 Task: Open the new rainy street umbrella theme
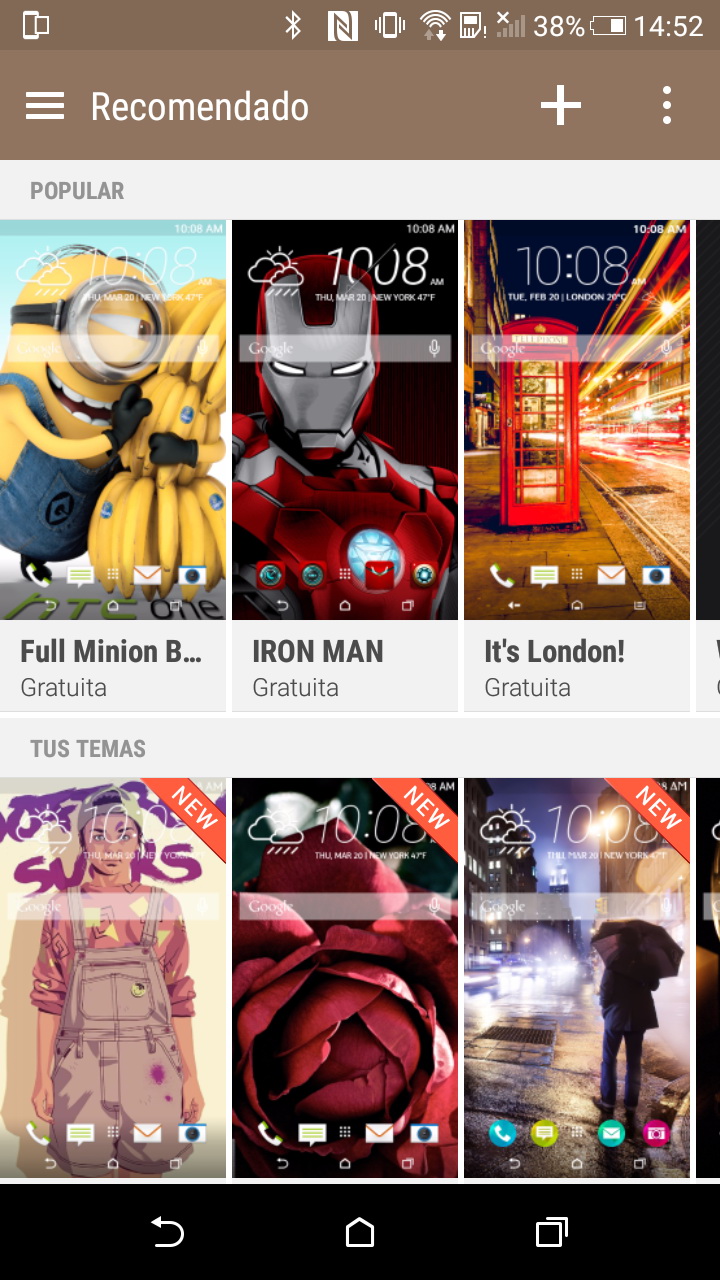(x=576, y=980)
